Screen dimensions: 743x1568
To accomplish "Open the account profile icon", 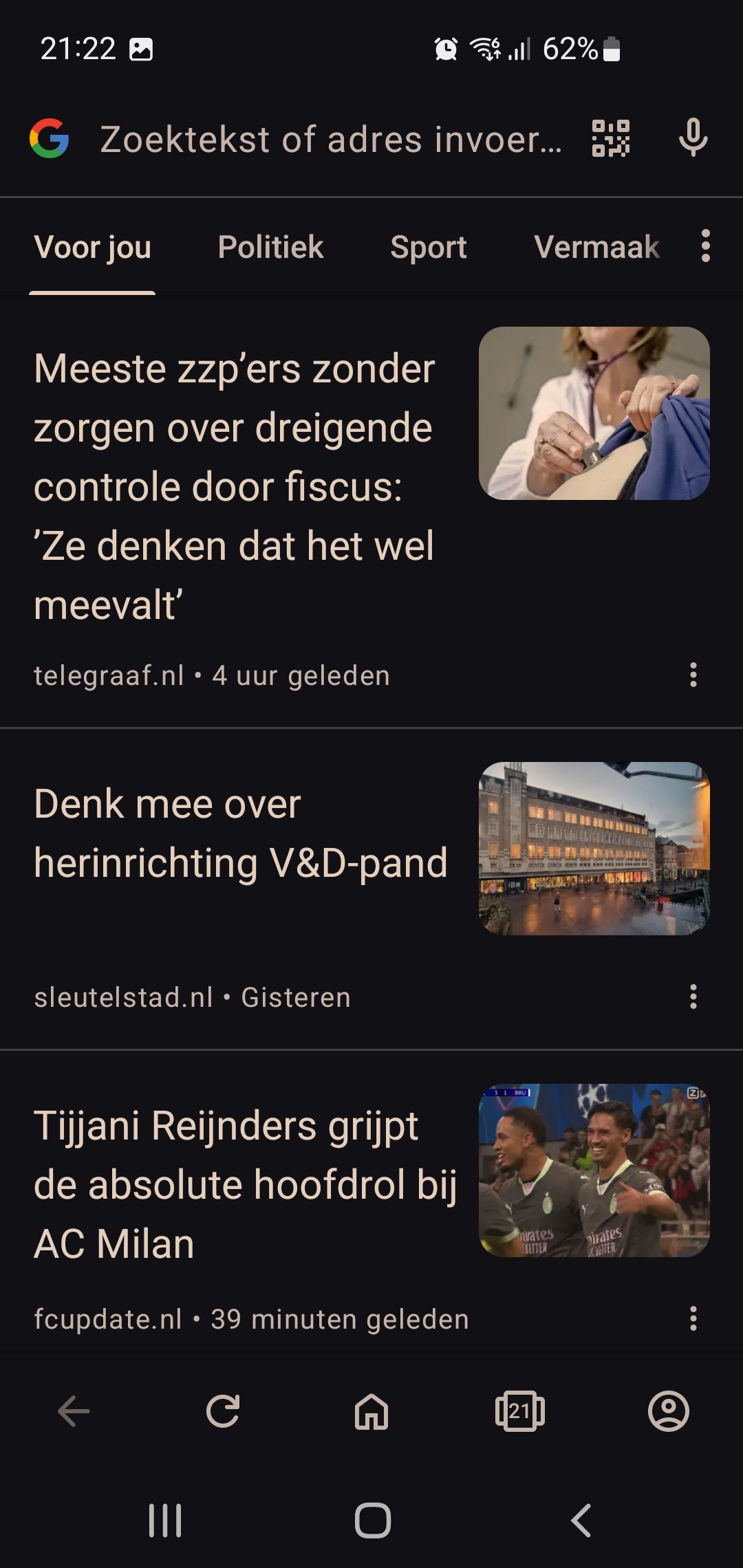I will pyautogui.click(x=669, y=1412).
